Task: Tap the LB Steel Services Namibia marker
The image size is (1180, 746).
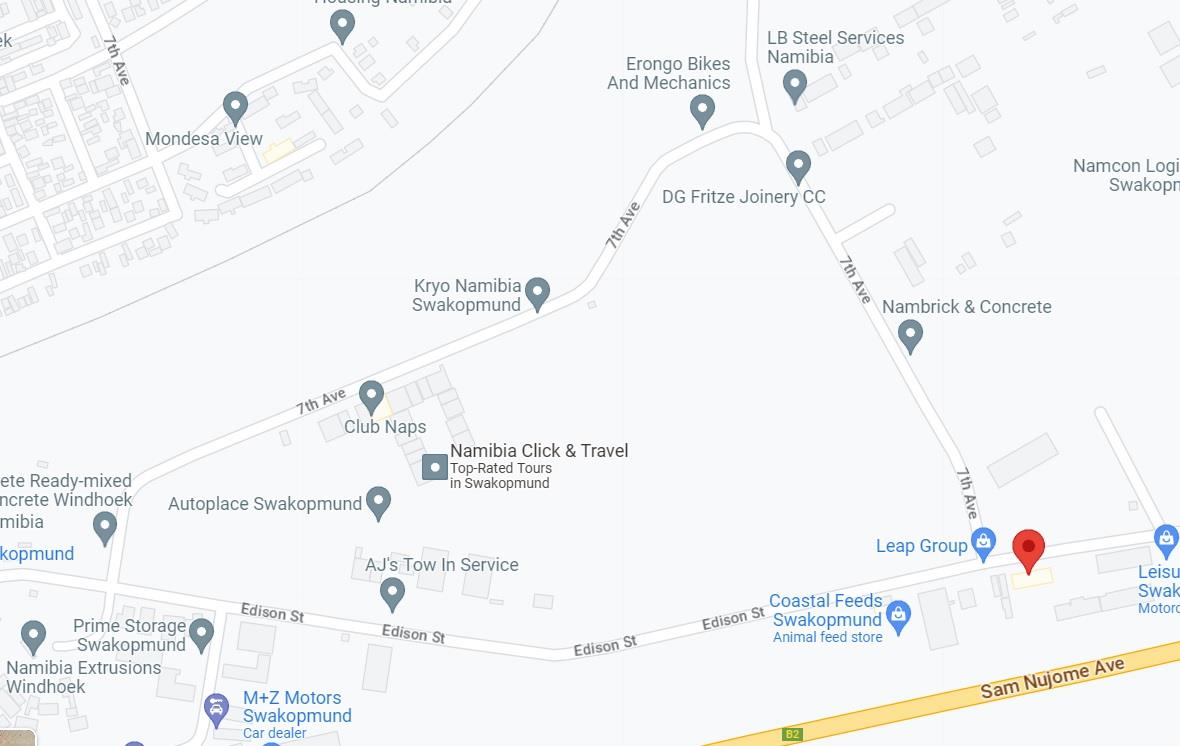Action: [x=795, y=85]
